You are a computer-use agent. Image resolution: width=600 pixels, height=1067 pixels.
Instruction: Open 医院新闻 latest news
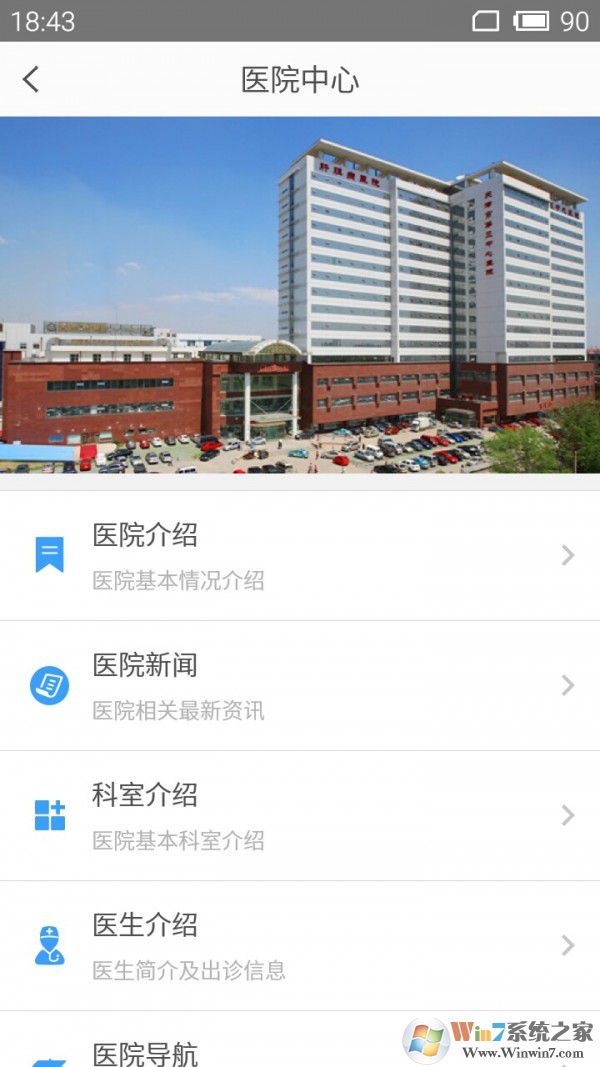coord(300,685)
